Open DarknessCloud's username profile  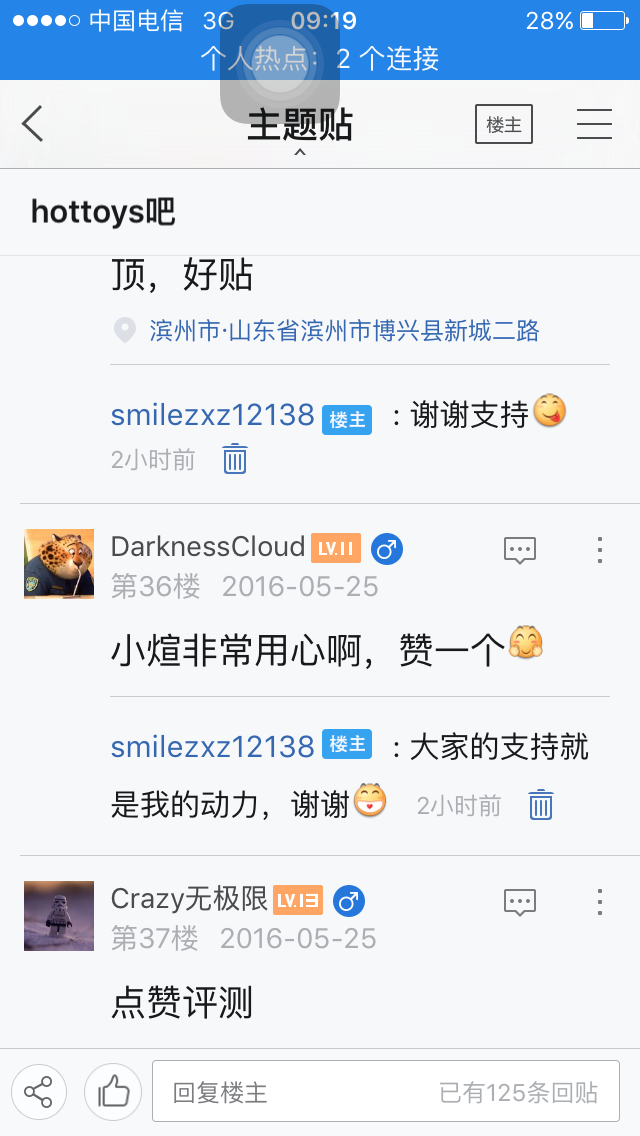(x=208, y=547)
